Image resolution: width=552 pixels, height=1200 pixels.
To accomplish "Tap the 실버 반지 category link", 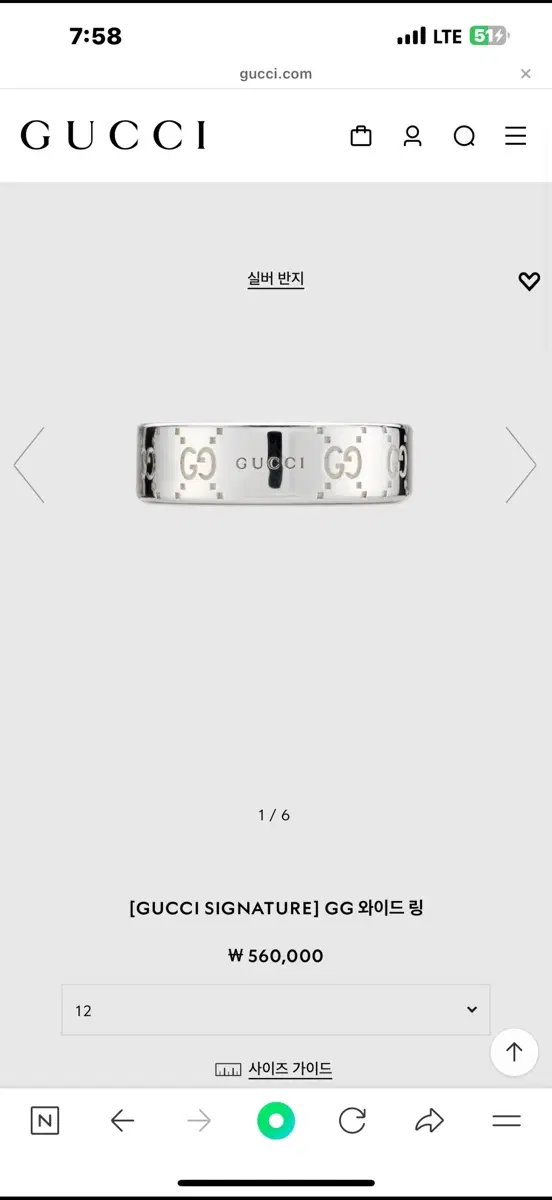I will pos(276,279).
